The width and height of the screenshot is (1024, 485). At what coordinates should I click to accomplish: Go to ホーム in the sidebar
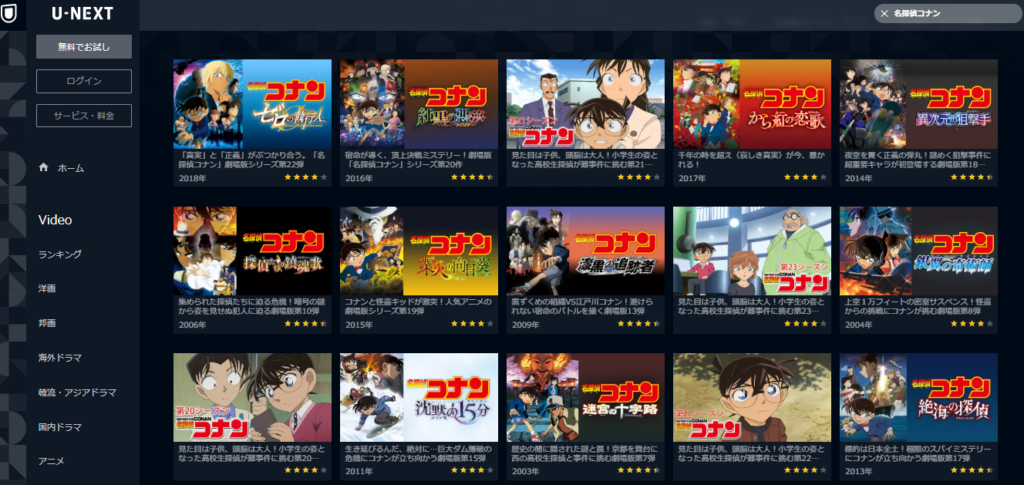[x=70, y=168]
